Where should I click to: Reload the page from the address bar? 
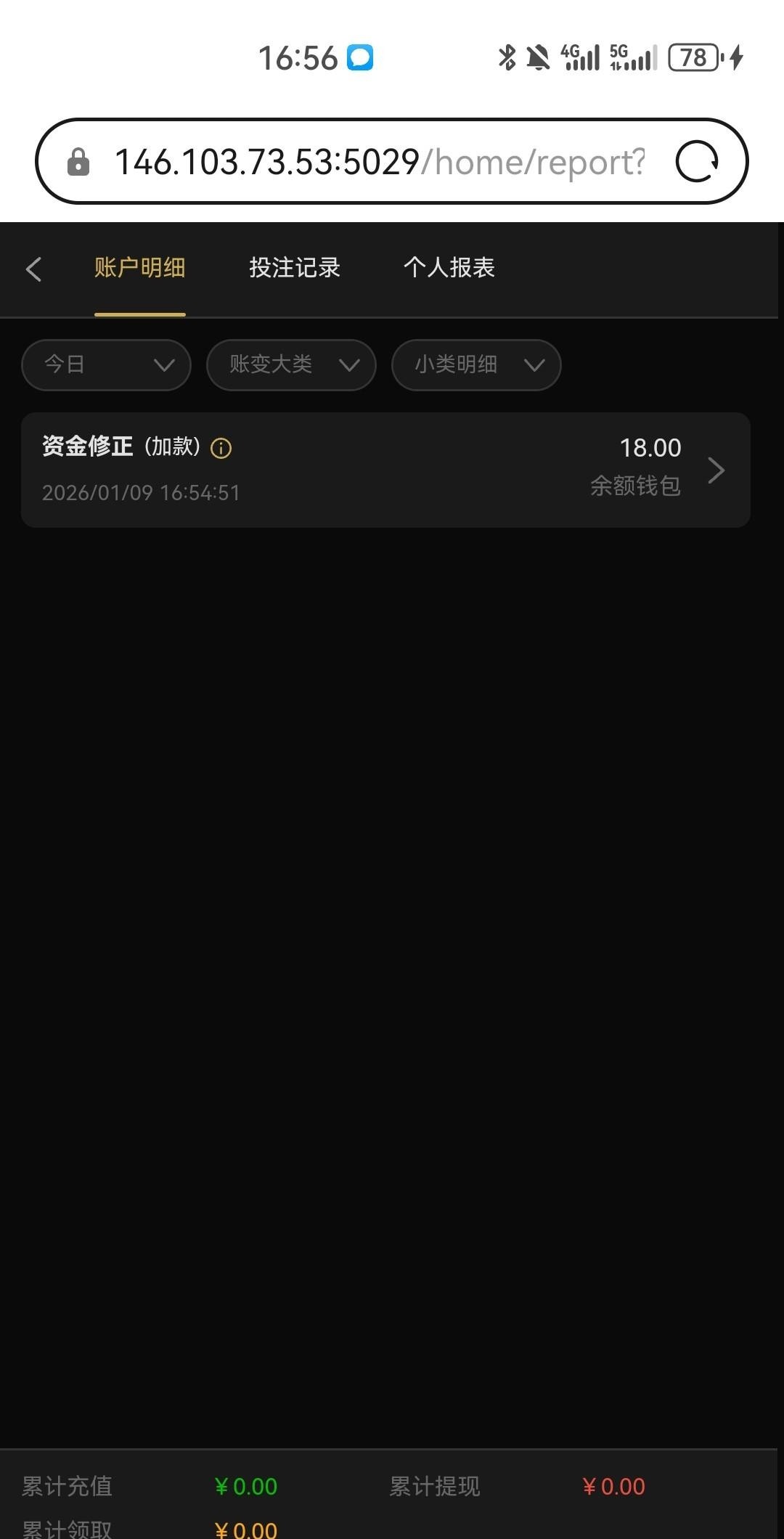click(696, 161)
